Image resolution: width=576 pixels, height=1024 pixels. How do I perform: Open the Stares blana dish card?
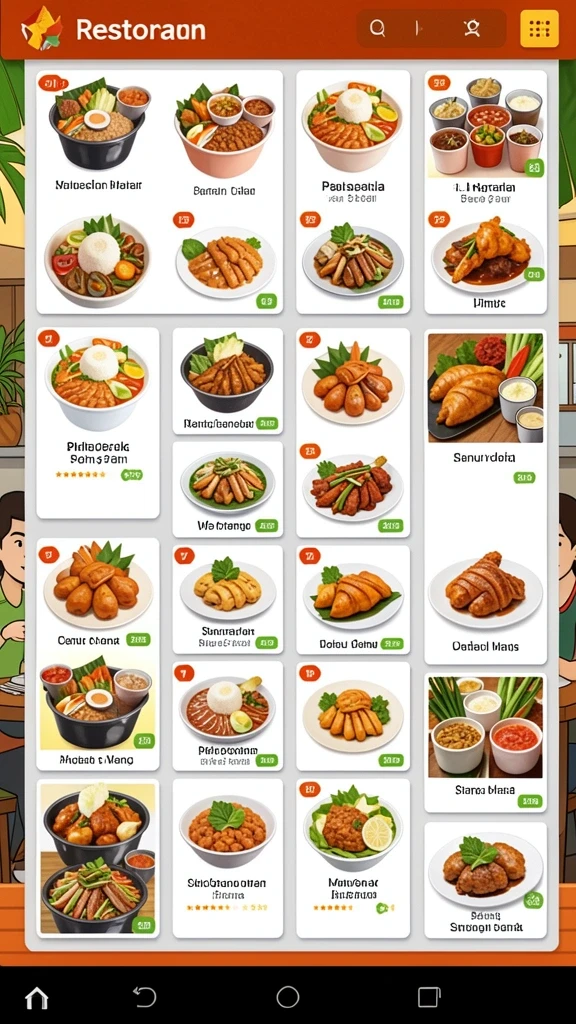pyautogui.click(x=485, y=743)
